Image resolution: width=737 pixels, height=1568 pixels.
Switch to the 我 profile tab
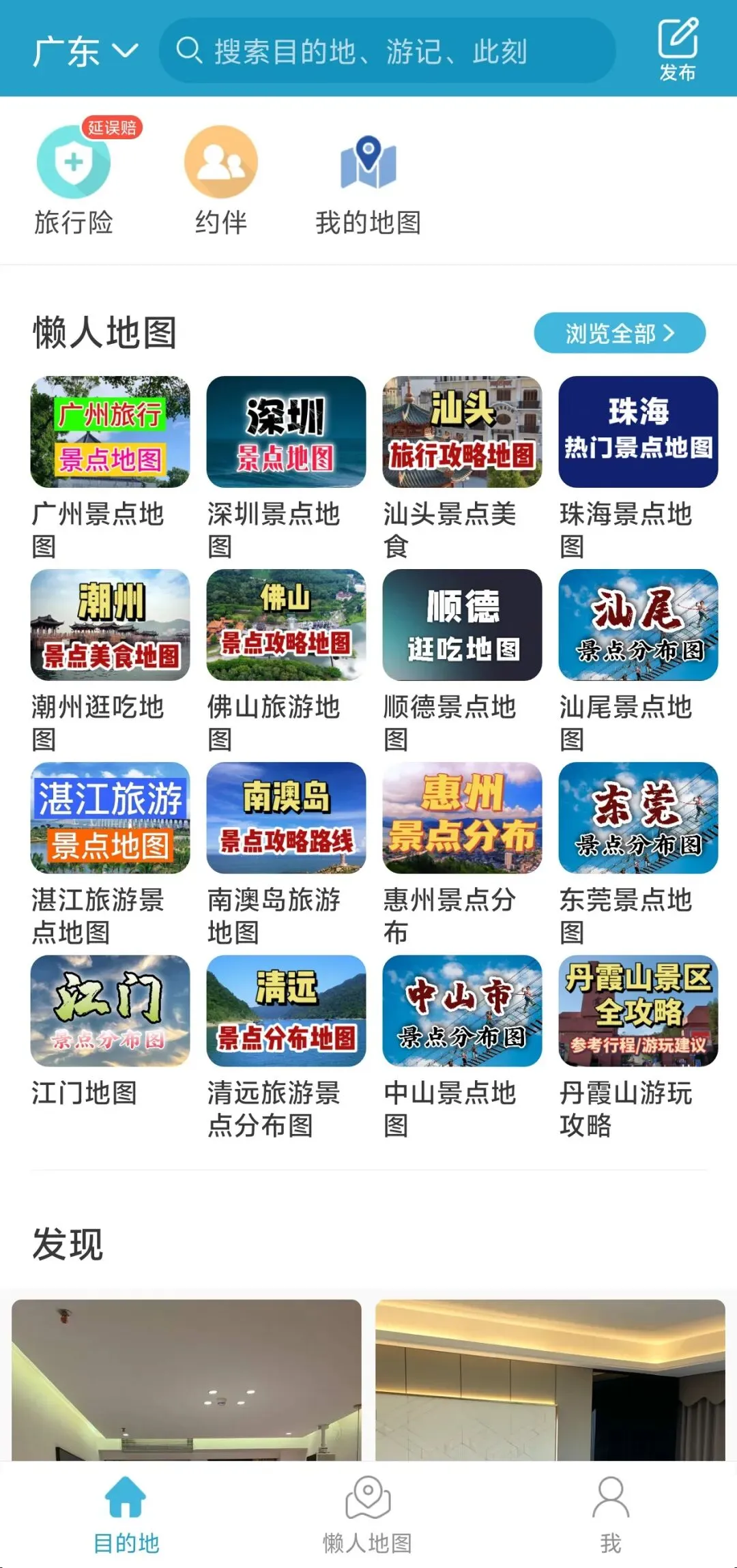tap(611, 1515)
